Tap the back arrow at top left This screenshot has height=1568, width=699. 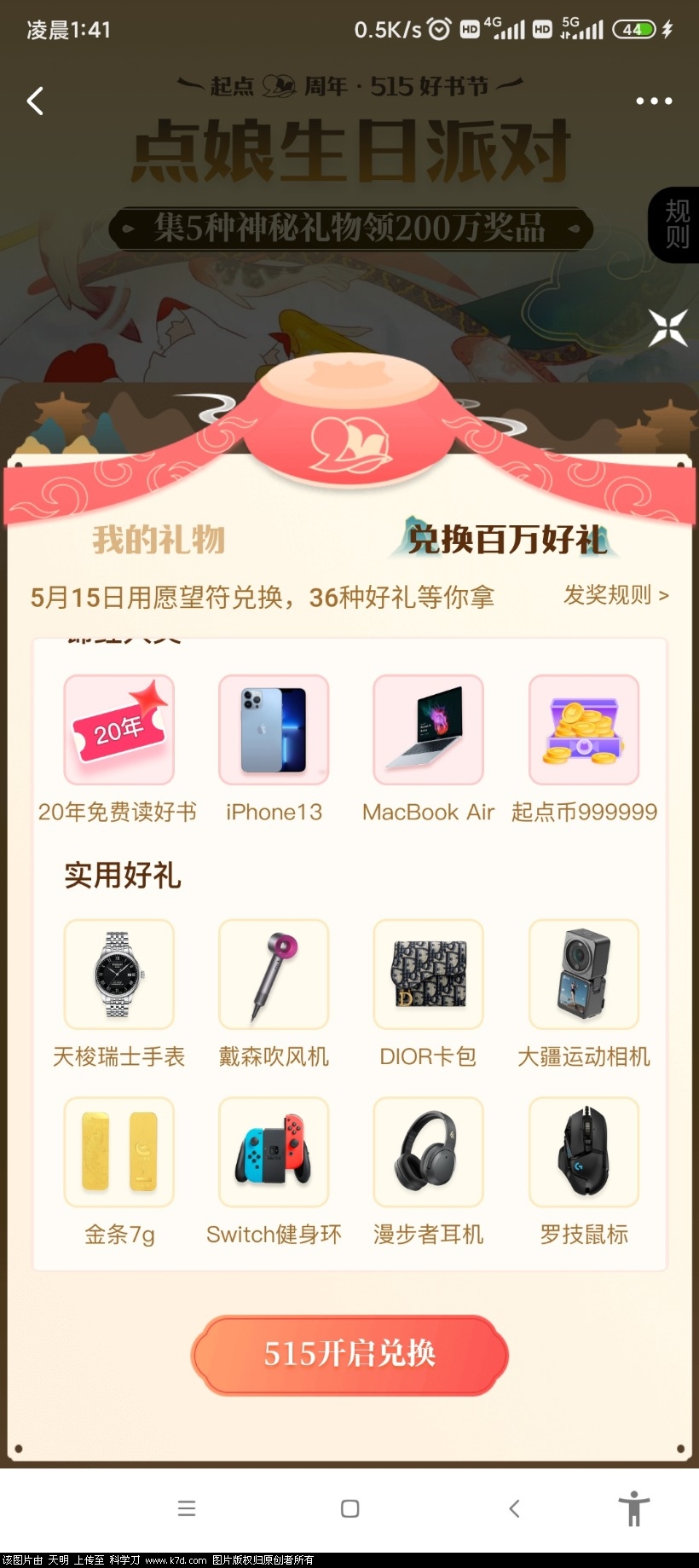tap(34, 101)
